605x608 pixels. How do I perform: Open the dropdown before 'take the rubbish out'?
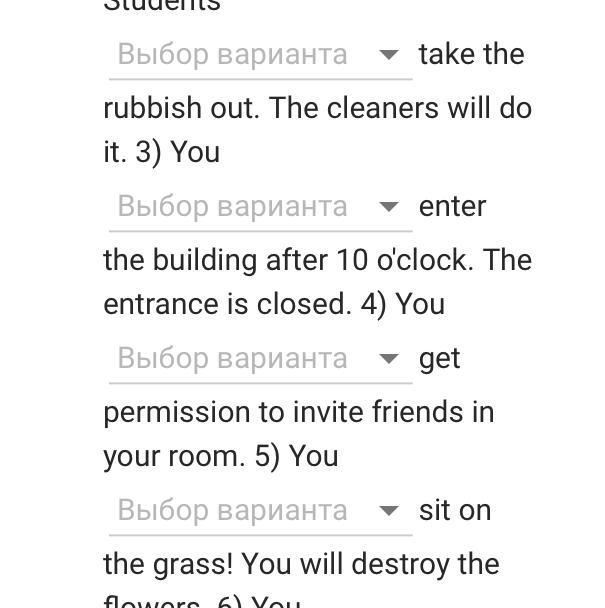(x=259, y=55)
